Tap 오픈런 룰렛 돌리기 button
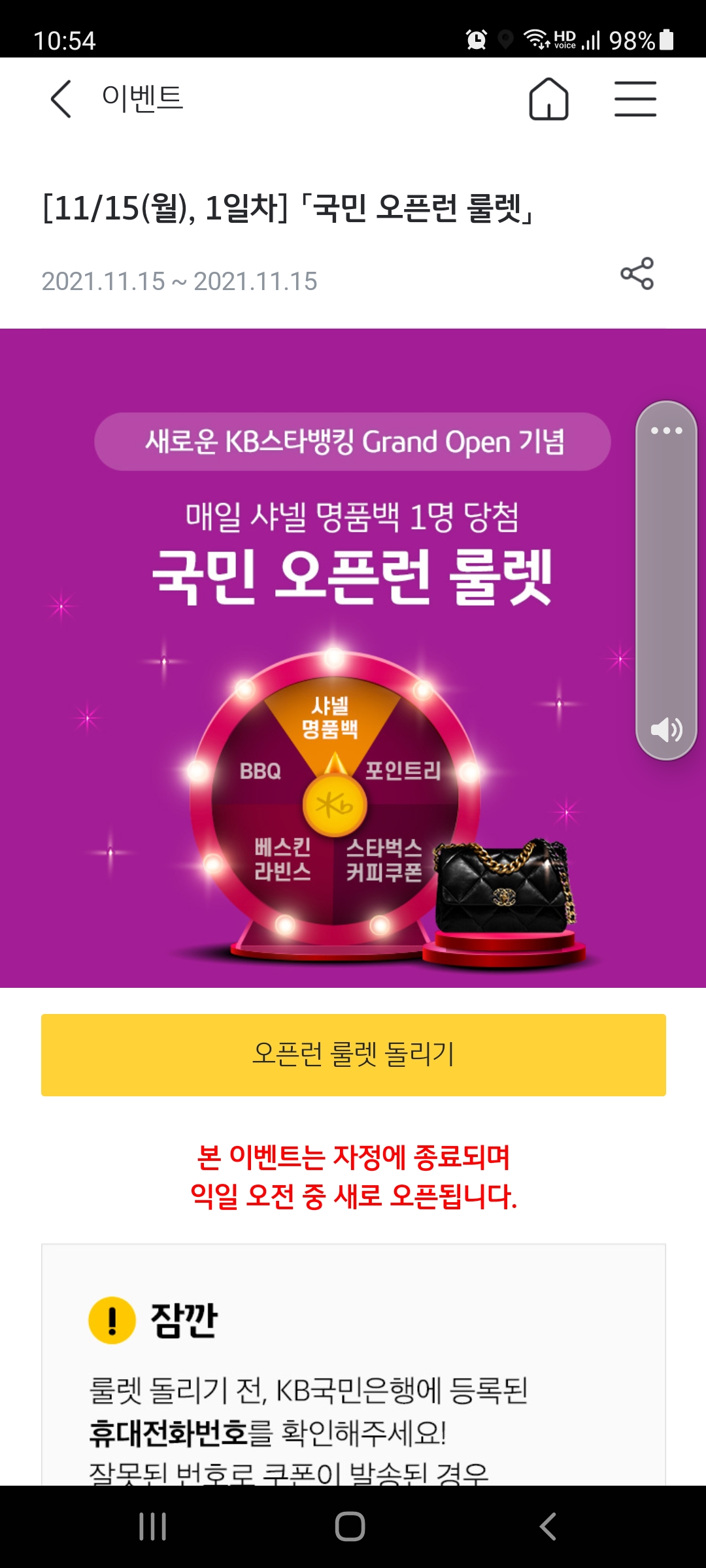Viewport: 706px width, 1568px height. (354, 1055)
